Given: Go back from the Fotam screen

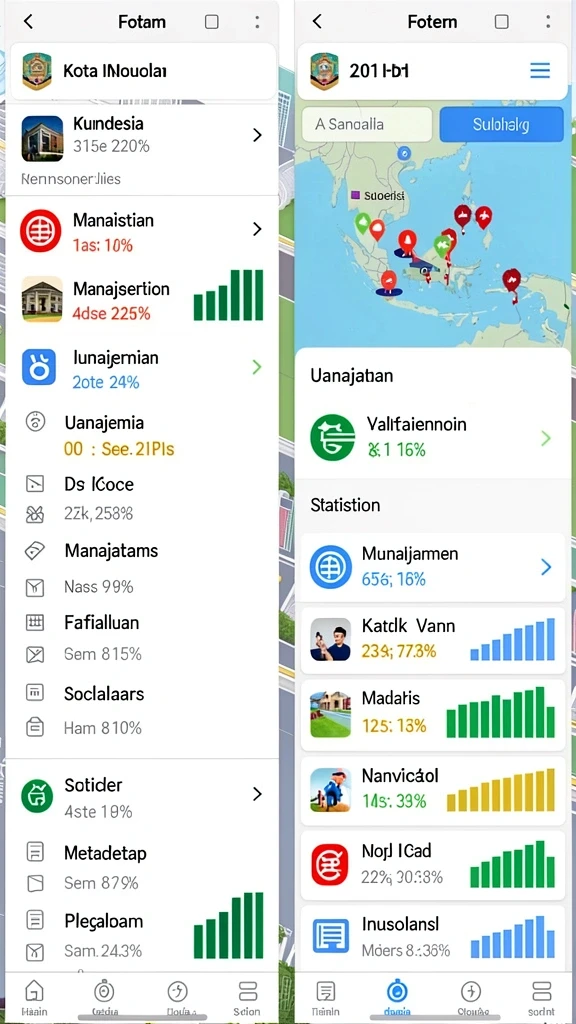Looking at the screenshot, I should point(28,22).
